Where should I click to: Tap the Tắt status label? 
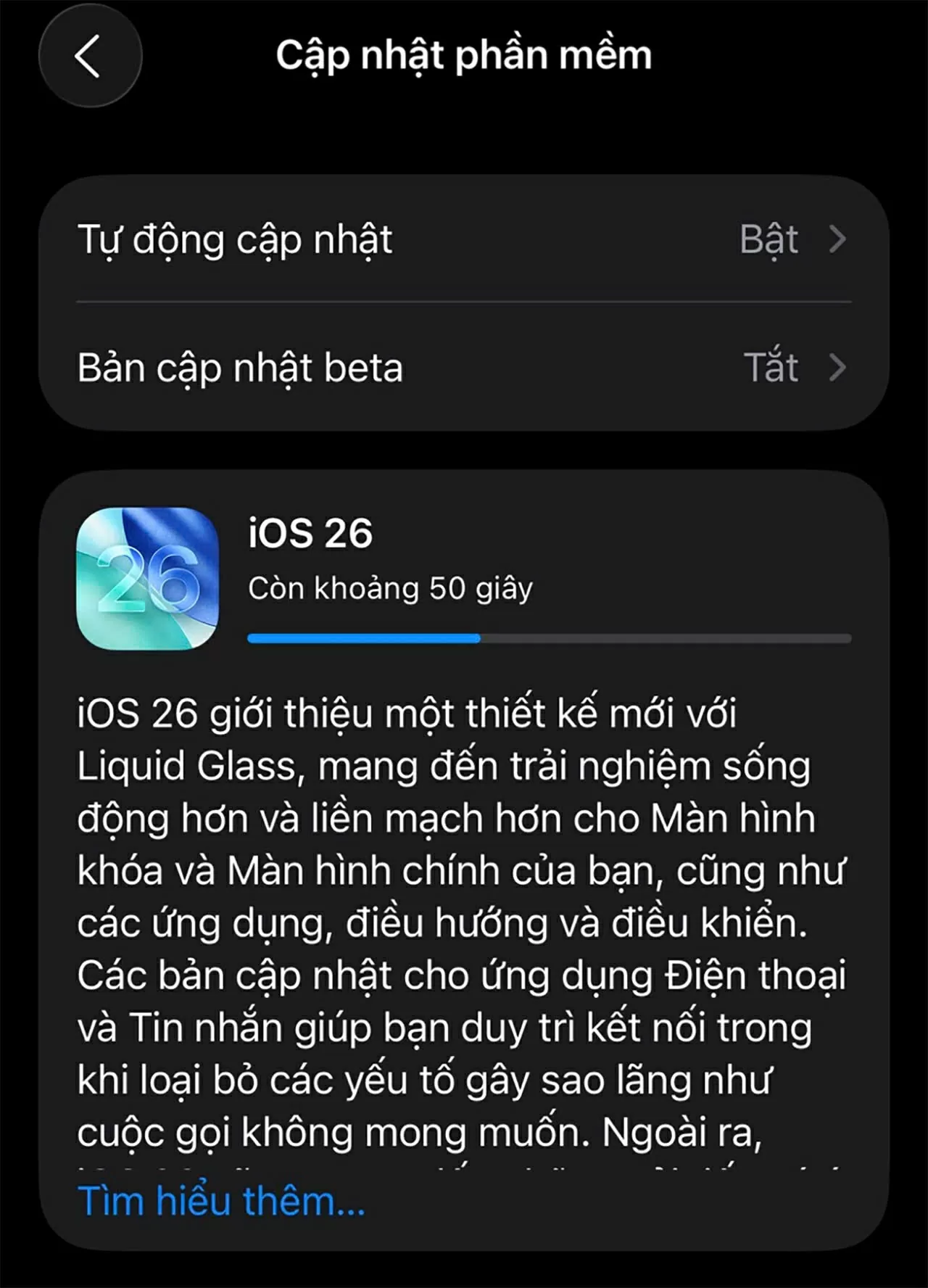[x=772, y=366]
